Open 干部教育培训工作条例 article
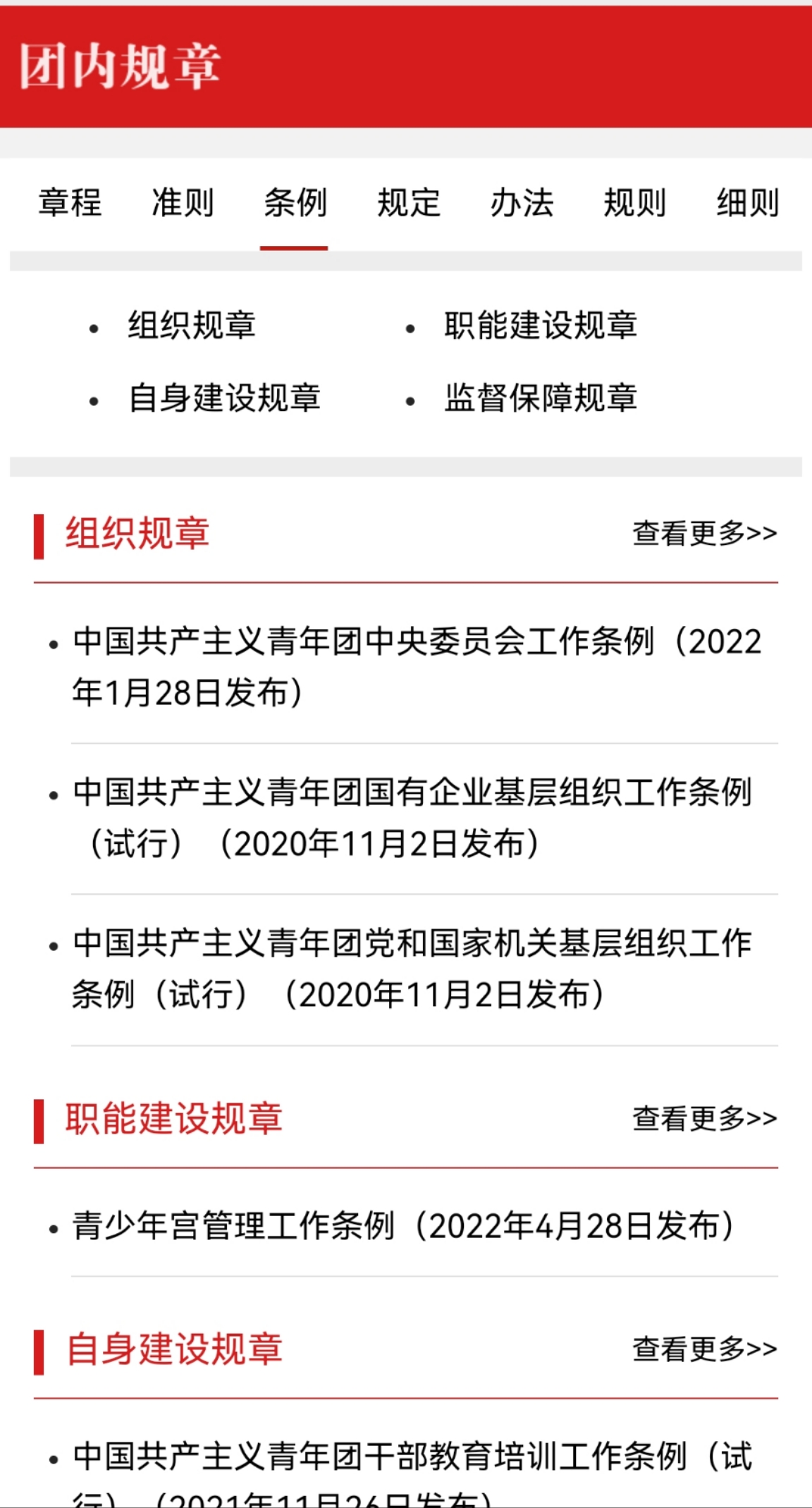The height and width of the screenshot is (1508, 812). 412,1472
